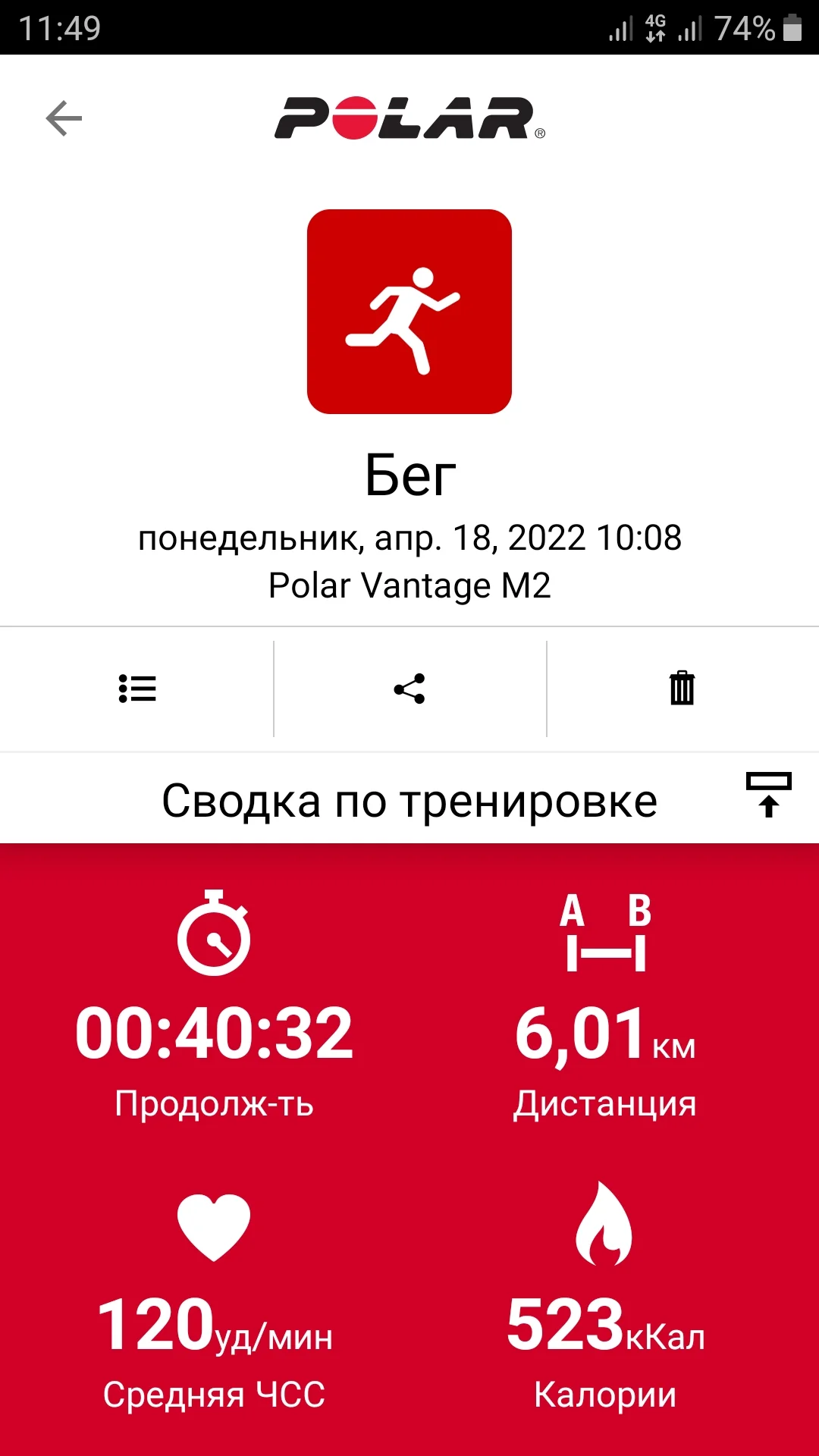Open the training details list icon

click(x=137, y=689)
